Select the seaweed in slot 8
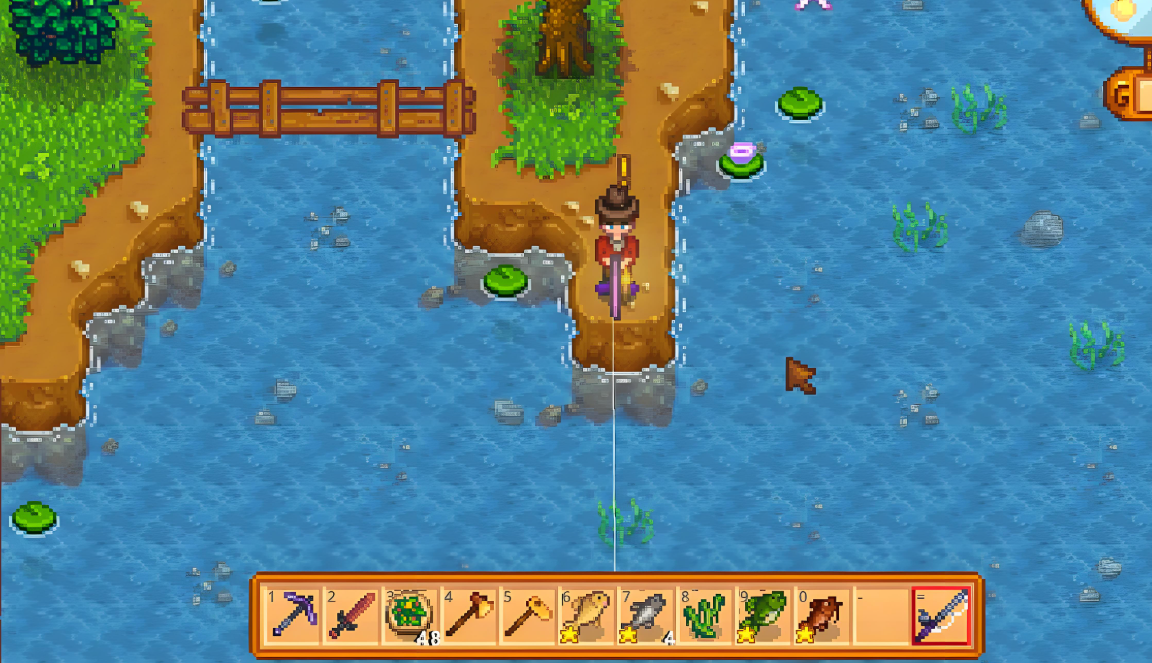This screenshot has height=663, width=1152. 706,615
